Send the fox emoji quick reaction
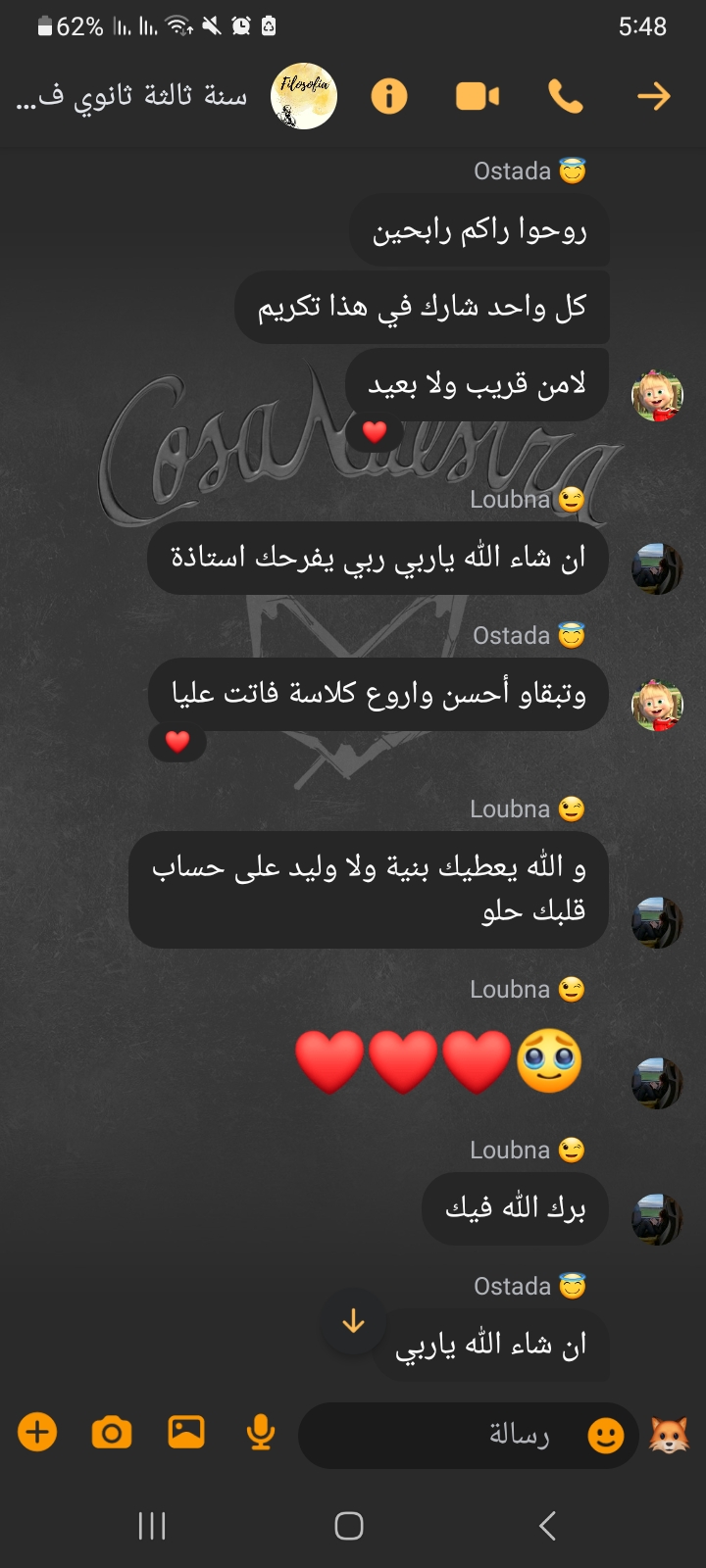The width and height of the screenshot is (706, 1568). (669, 1436)
